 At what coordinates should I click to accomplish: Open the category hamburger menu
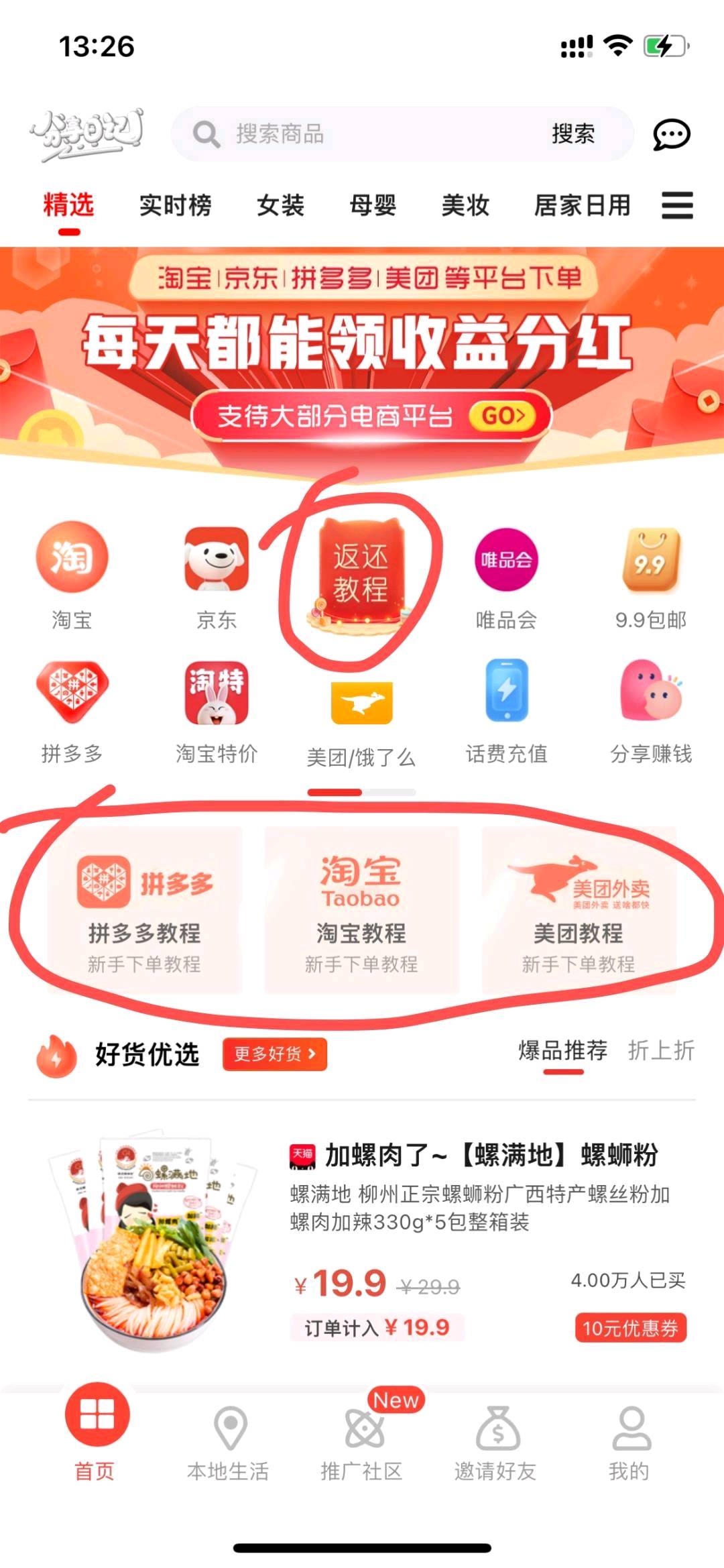(x=677, y=205)
